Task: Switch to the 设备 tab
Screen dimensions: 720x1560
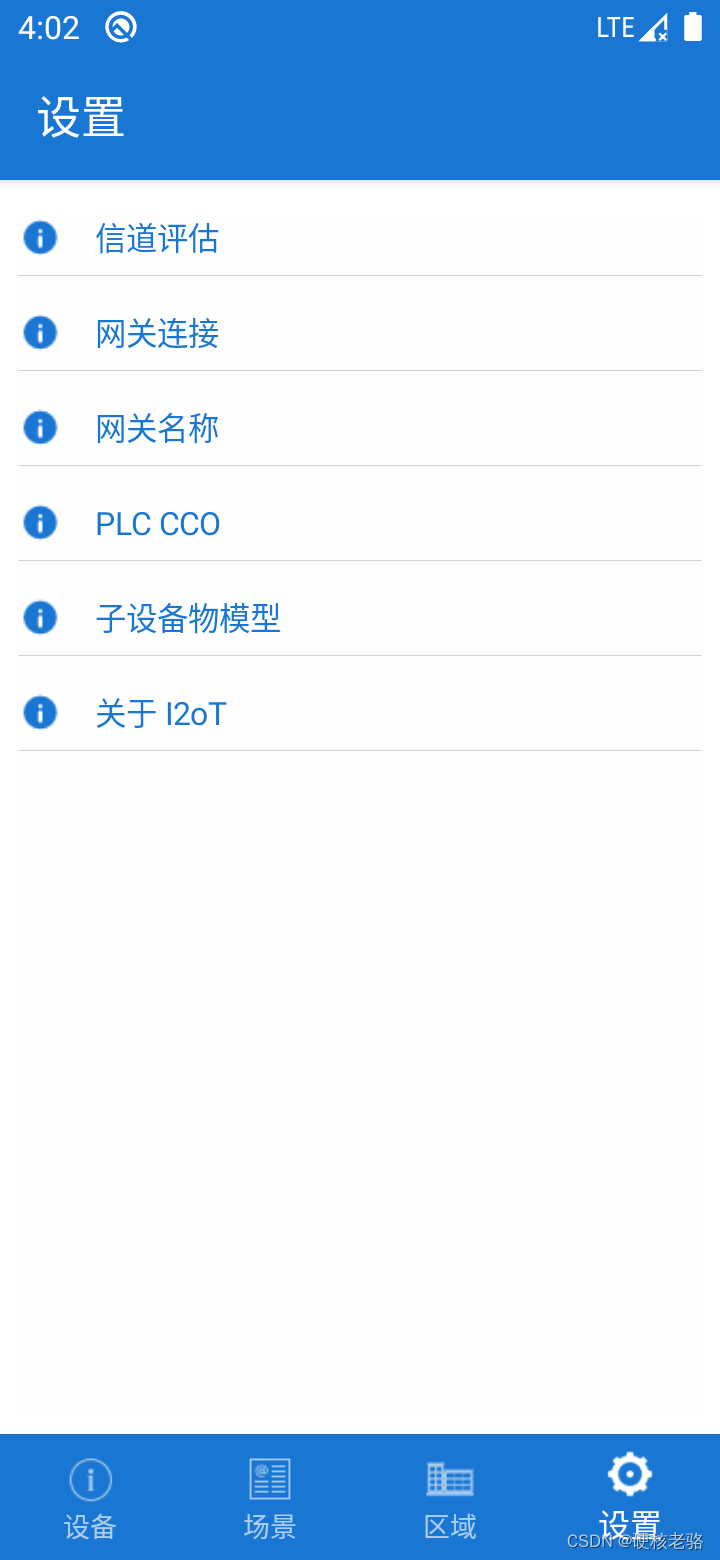Action: click(90, 1497)
